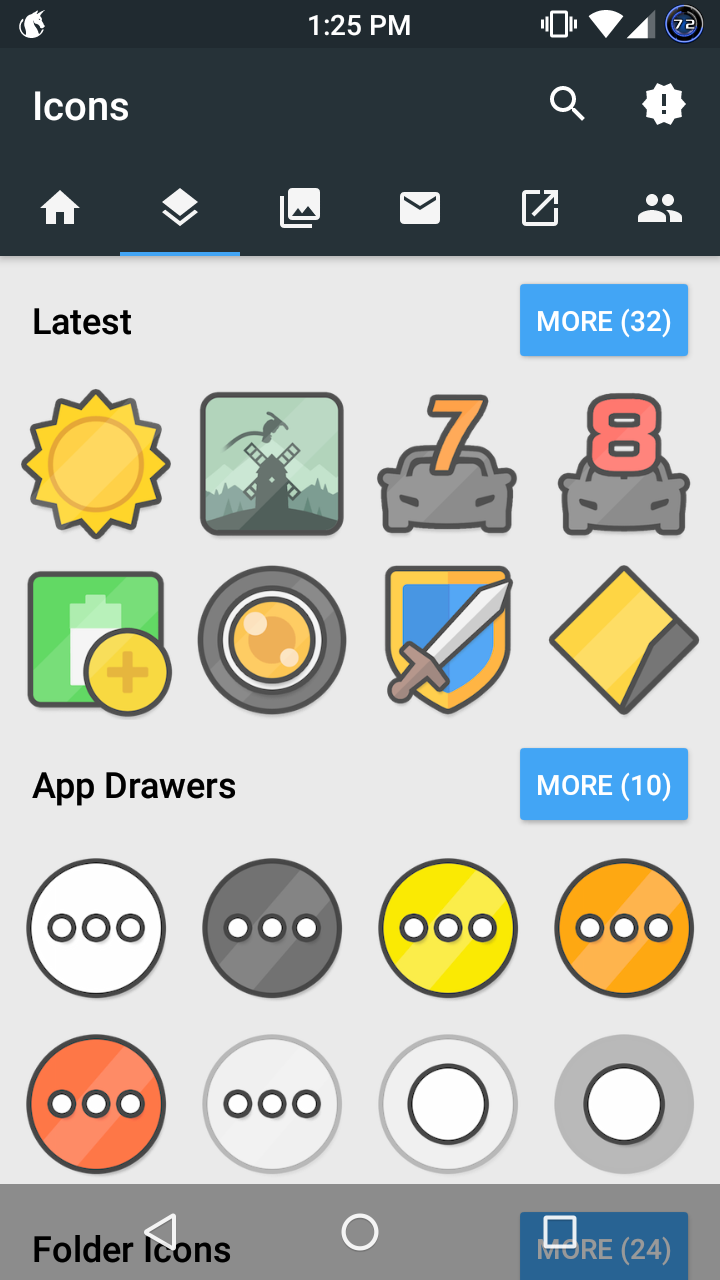The height and width of the screenshot is (1280, 720).
Task: Open the windmill landscape icon
Action: click(x=272, y=463)
